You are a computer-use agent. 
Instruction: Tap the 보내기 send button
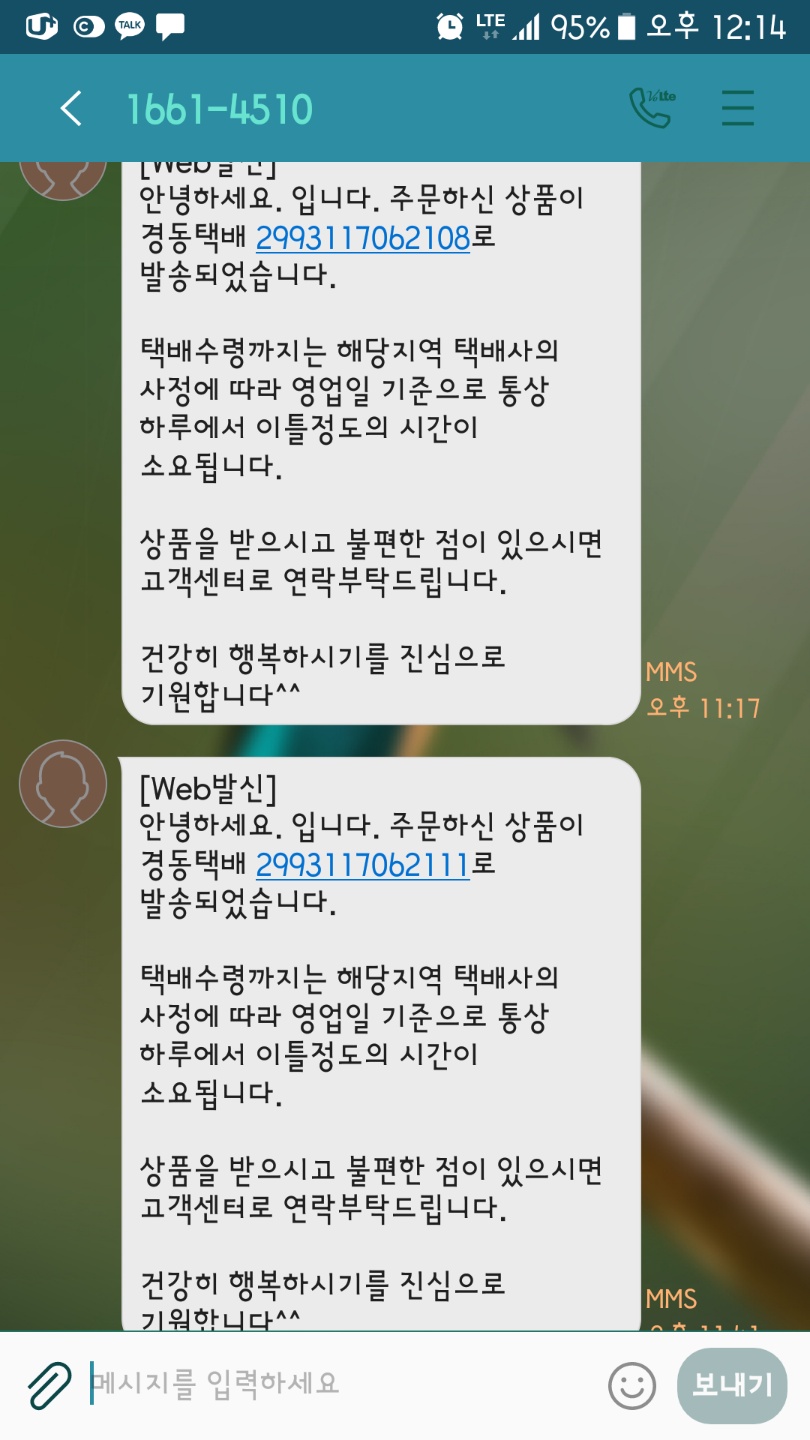click(x=732, y=1386)
